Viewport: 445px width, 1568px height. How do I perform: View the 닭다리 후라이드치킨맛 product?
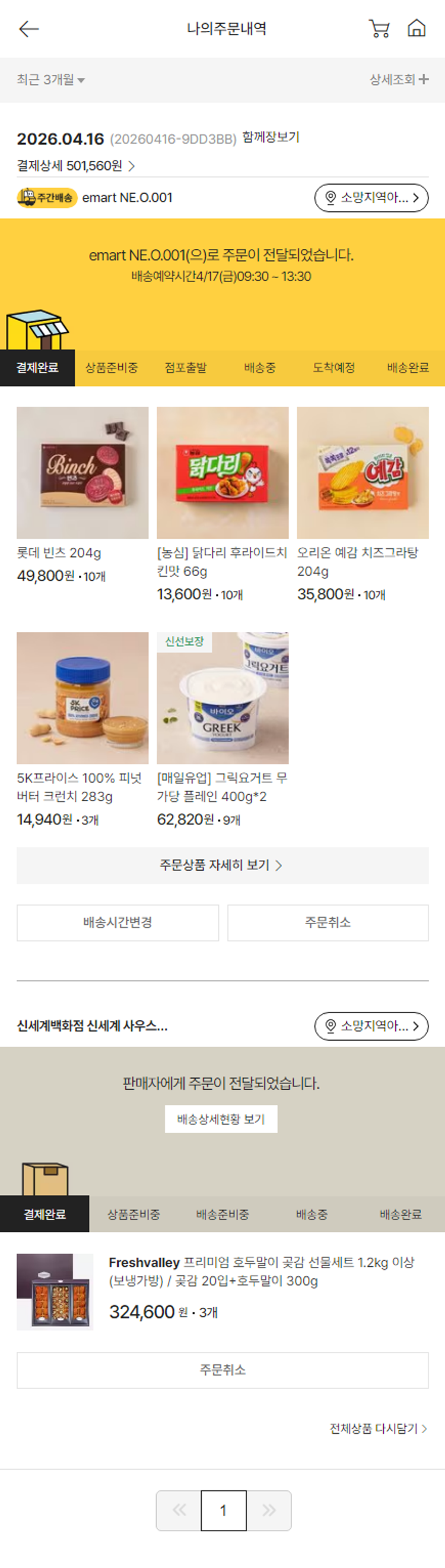(223, 473)
